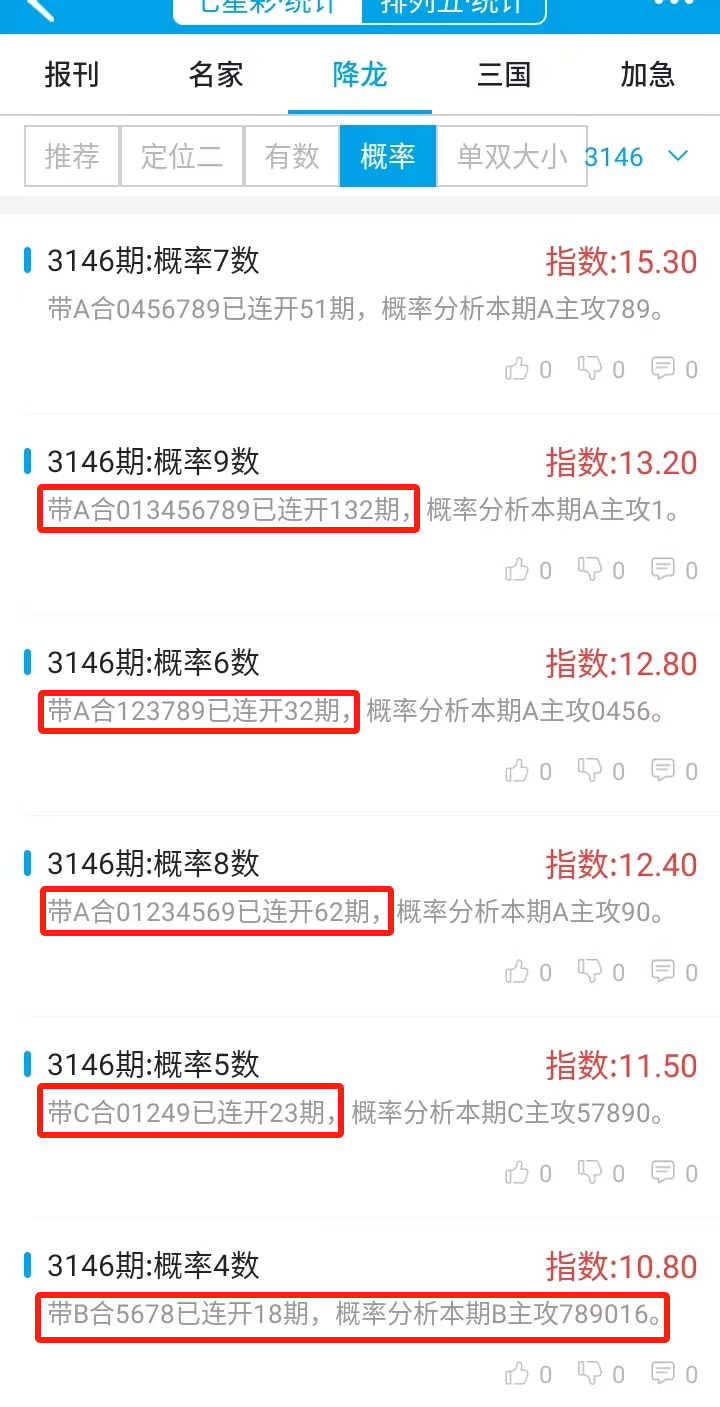Choose the 有数 filter chip

click(x=292, y=156)
